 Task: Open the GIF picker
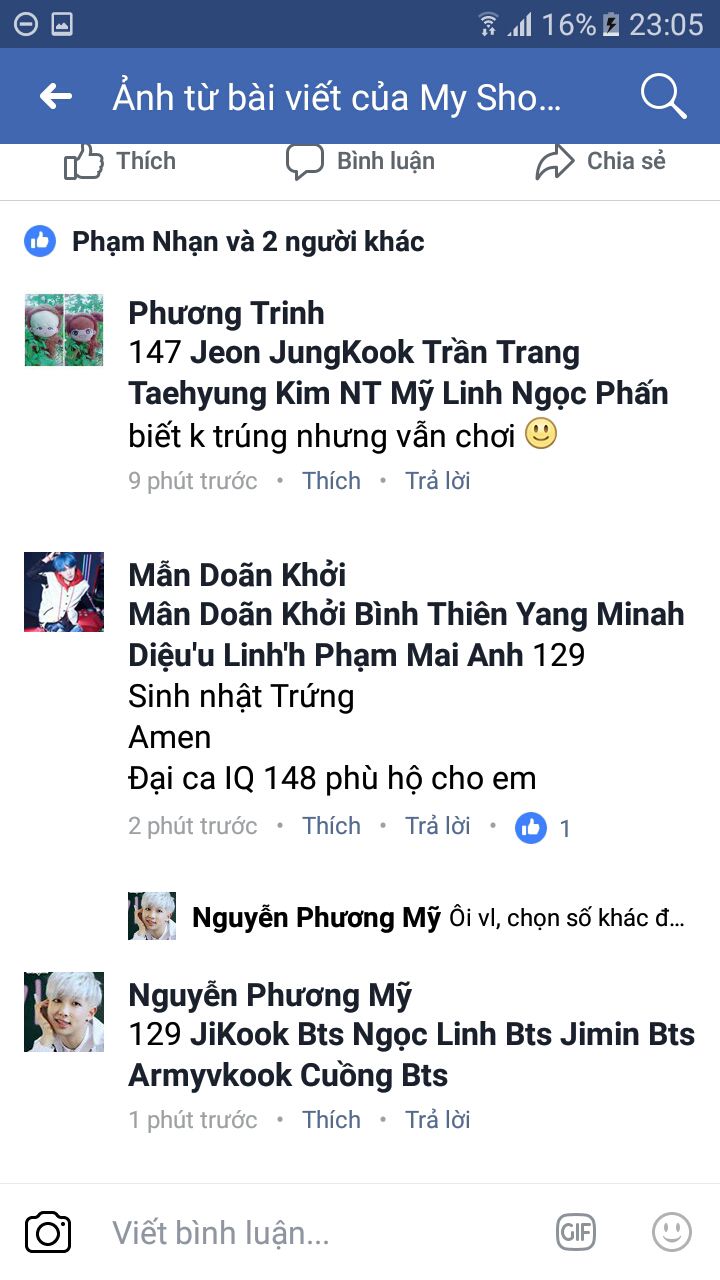(577, 1232)
